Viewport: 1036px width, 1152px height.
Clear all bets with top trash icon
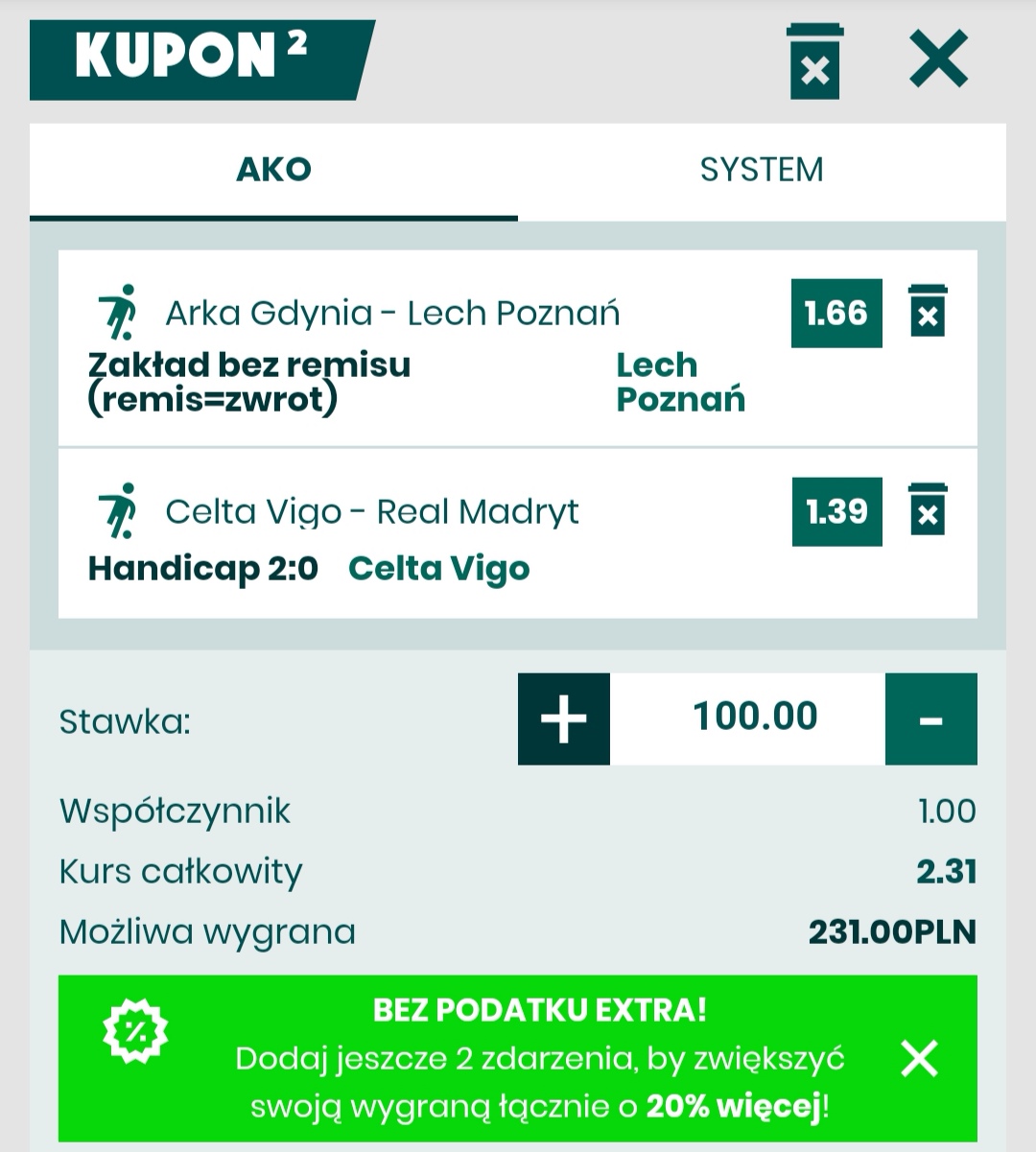tap(814, 61)
